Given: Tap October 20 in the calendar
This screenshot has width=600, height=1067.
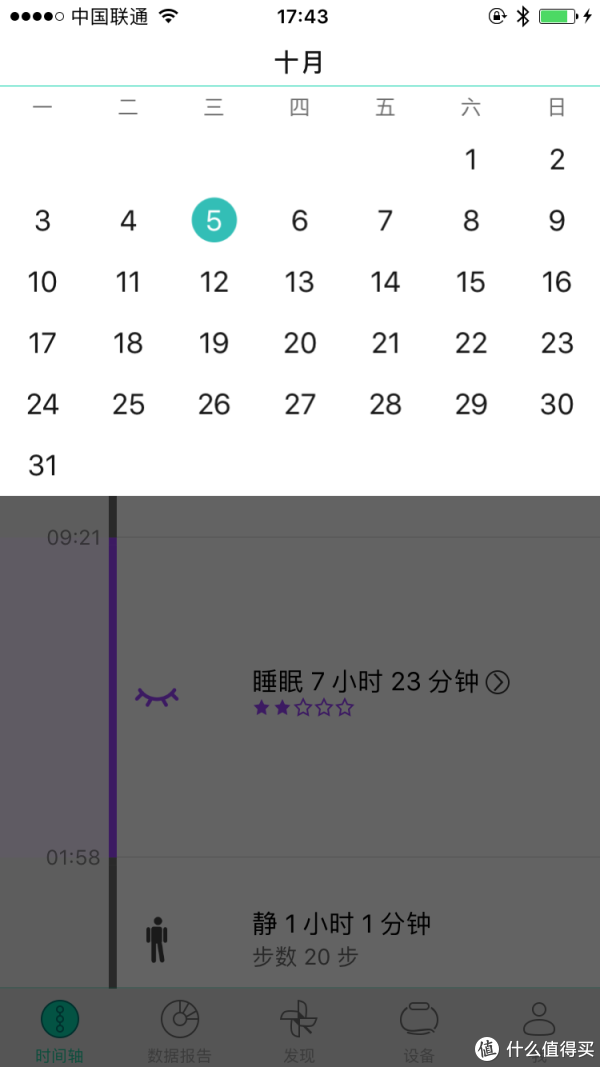Looking at the screenshot, I should pyautogui.click(x=299, y=344).
